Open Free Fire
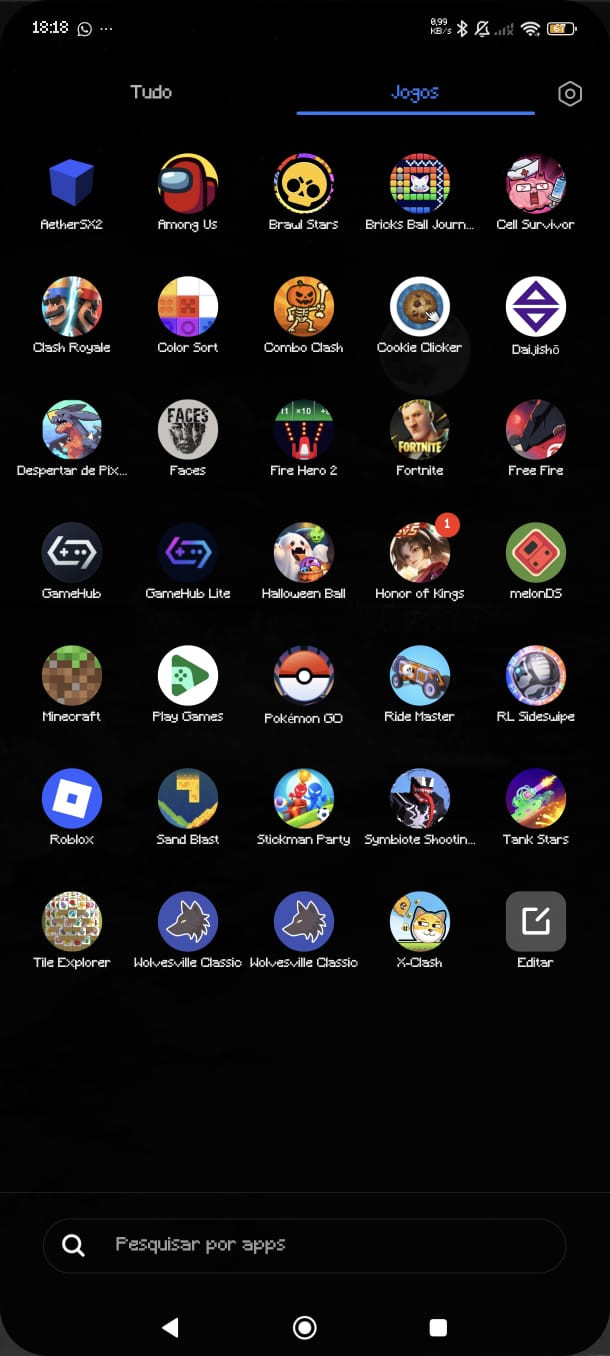 (x=535, y=431)
